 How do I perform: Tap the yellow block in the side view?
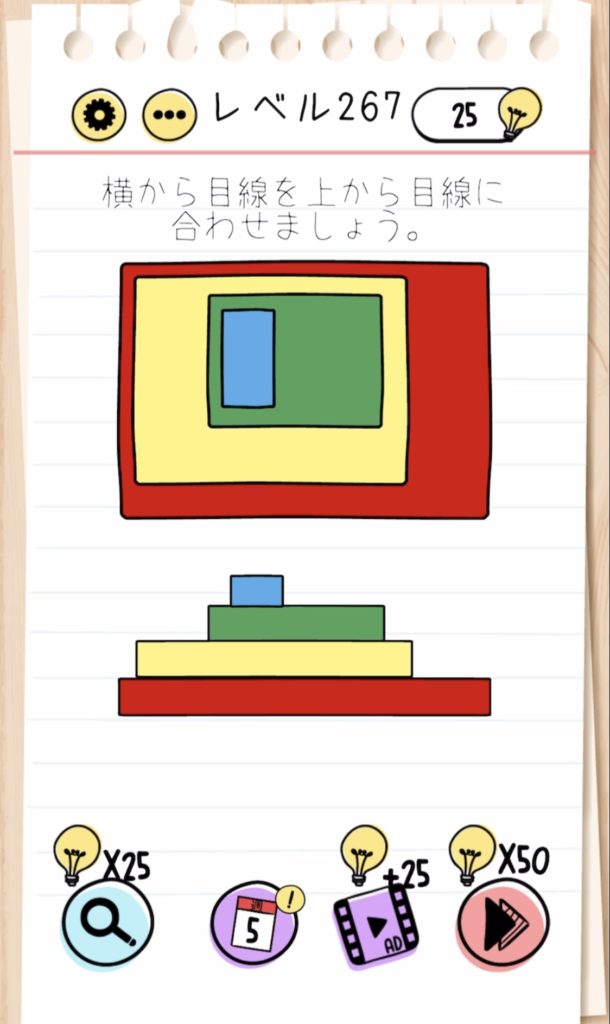pyautogui.click(x=274, y=659)
